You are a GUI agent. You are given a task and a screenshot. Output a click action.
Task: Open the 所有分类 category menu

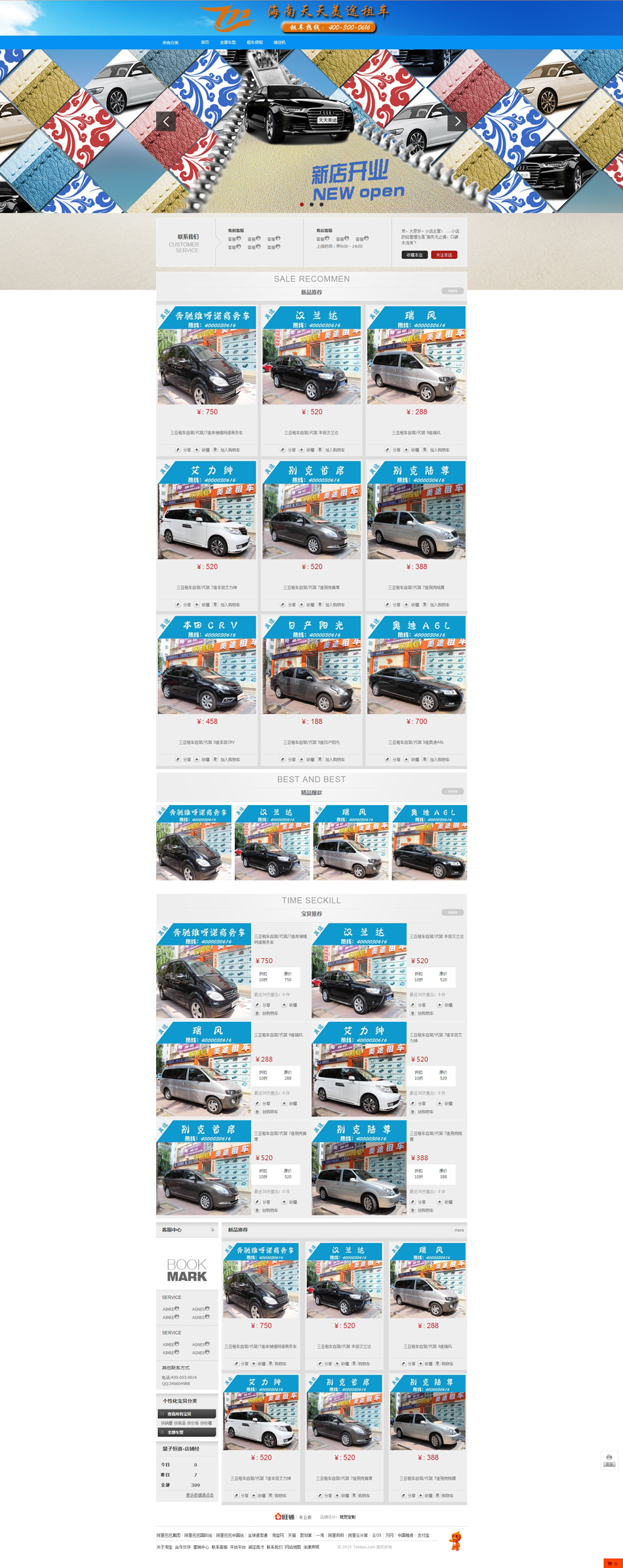(x=171, y=43)
